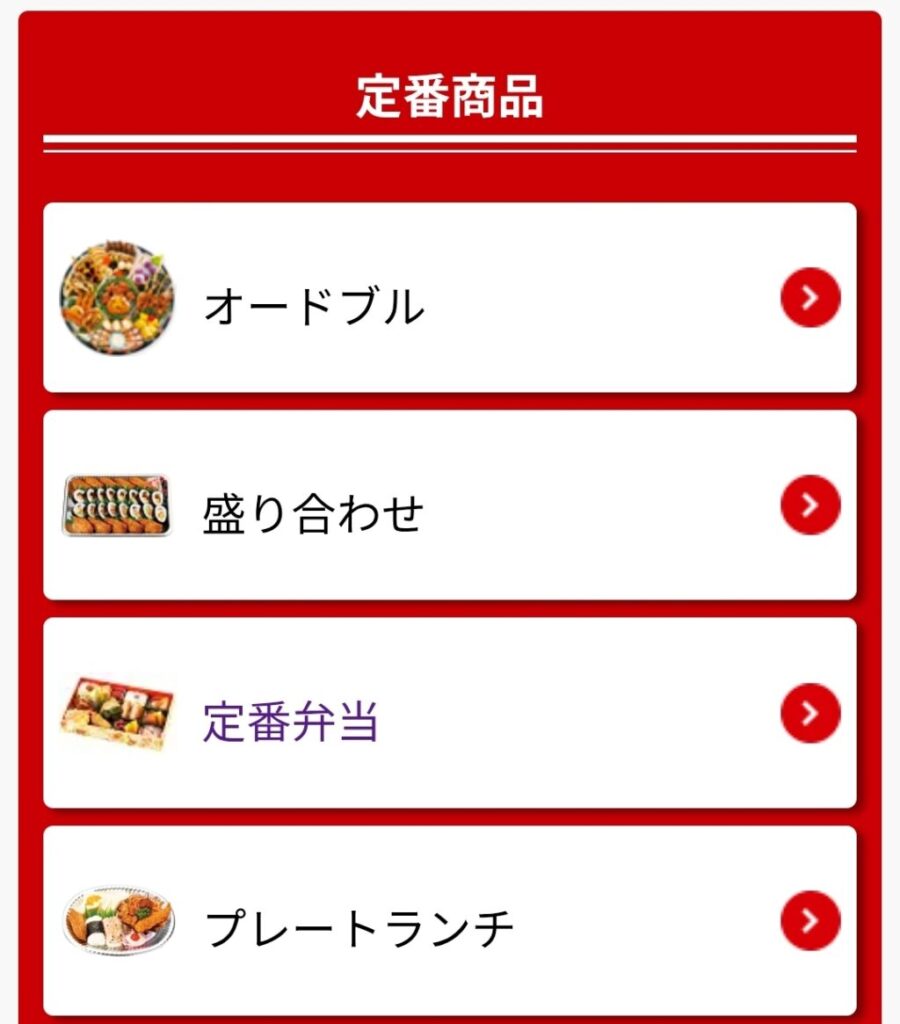Open the オードブル category

[x=449, y=298]
